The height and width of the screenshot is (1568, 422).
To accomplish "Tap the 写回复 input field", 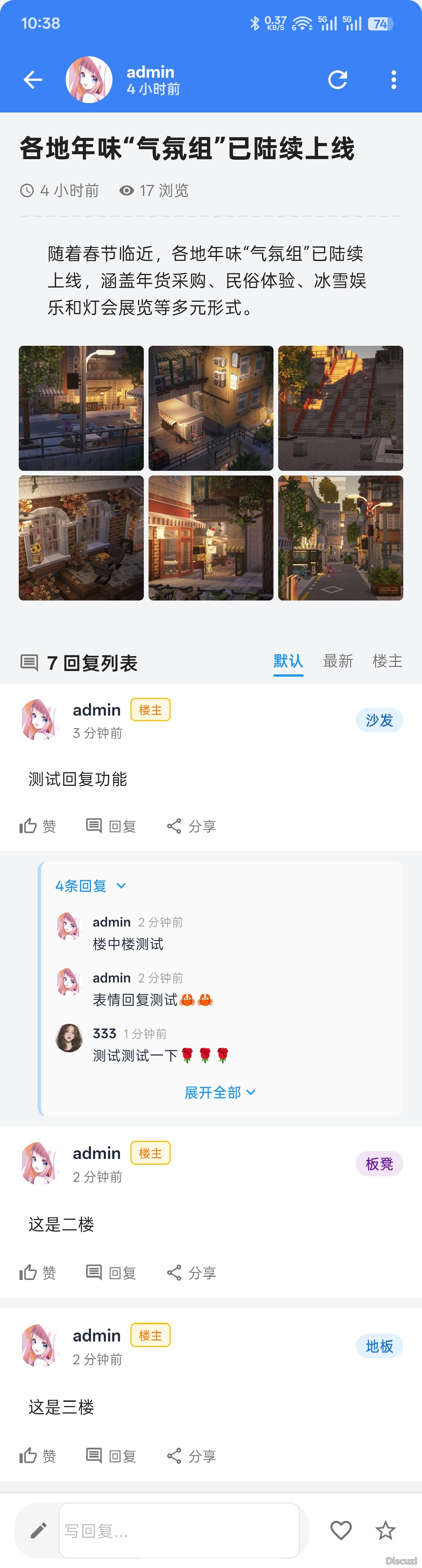I will [179, 1530].
